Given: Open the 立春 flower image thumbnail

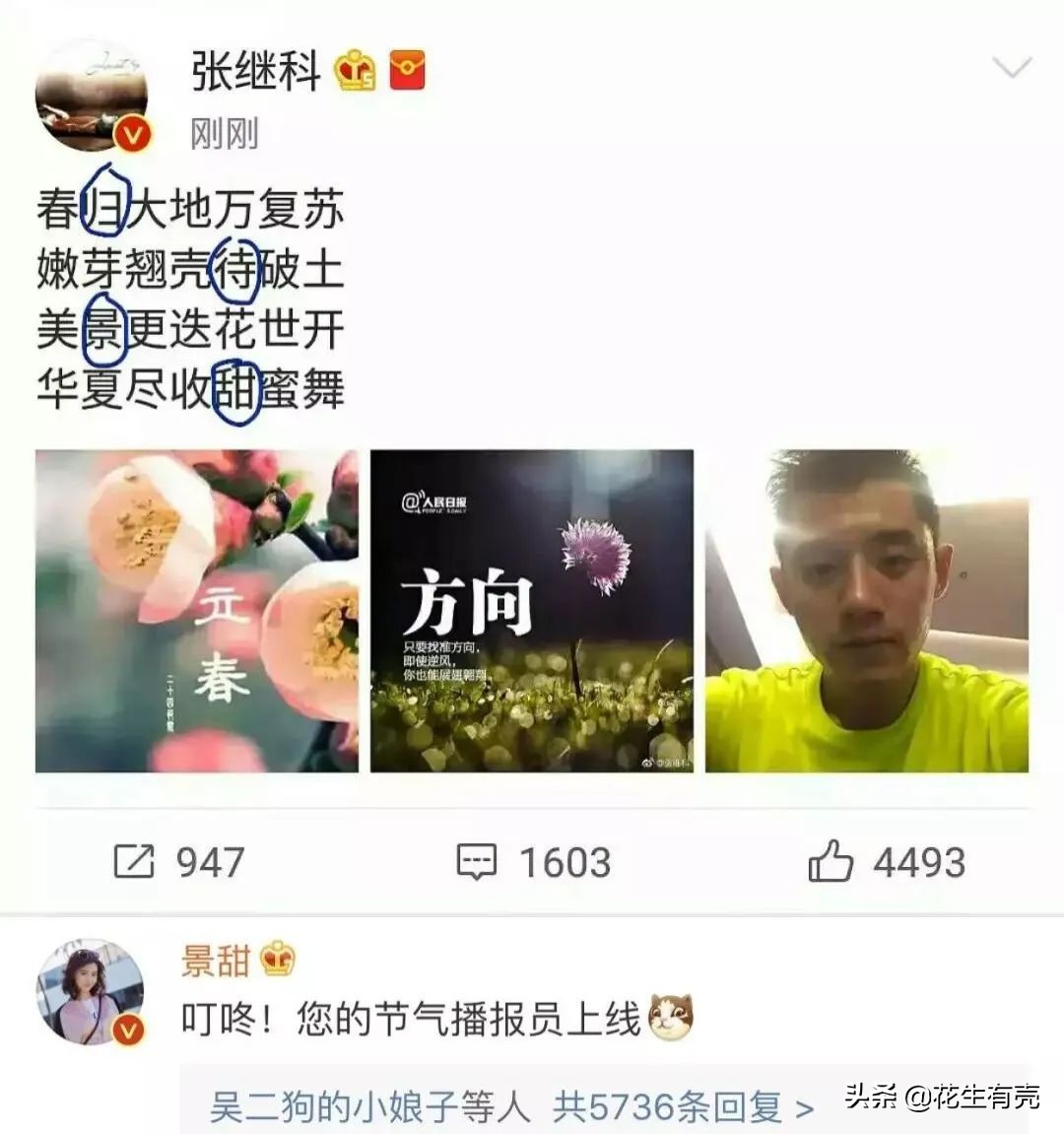Looking at the screenshot, I should coord(194,612).
